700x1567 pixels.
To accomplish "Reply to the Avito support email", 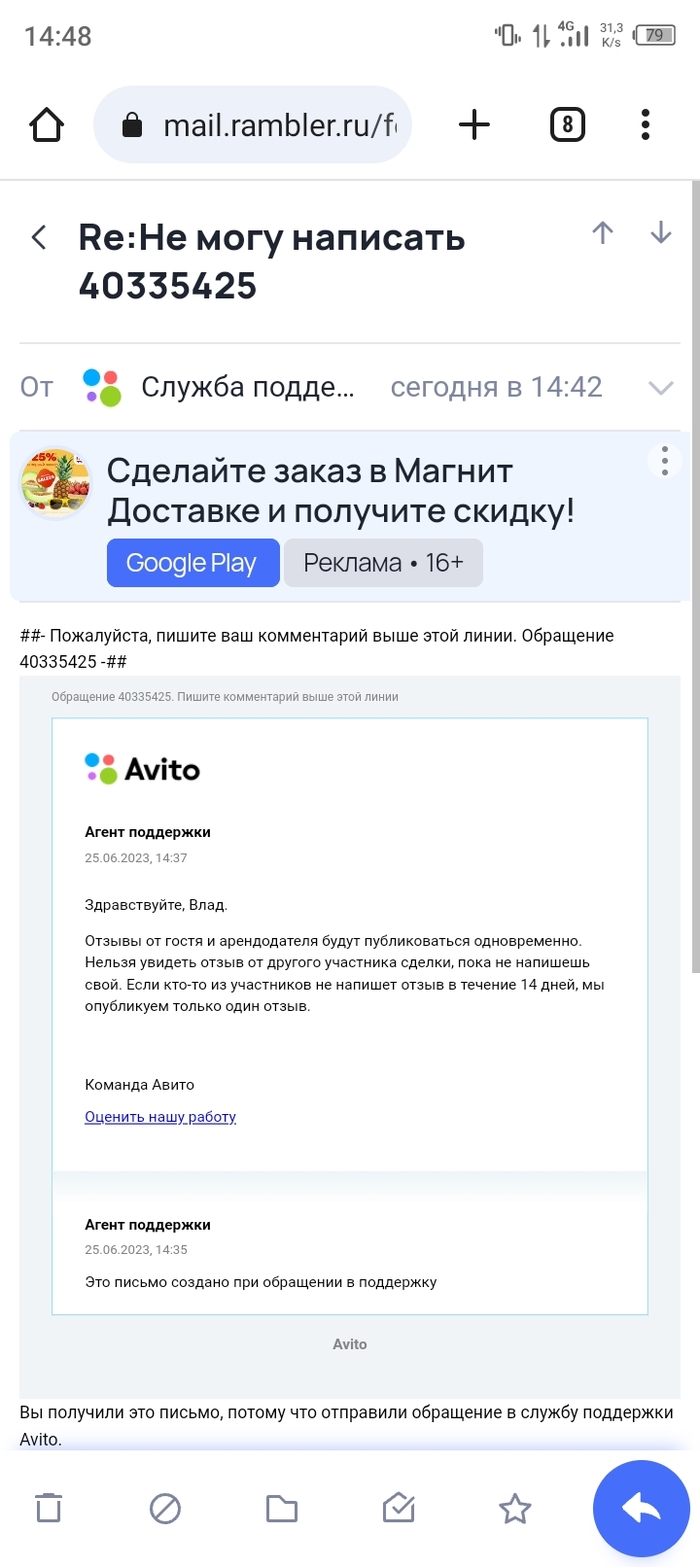I will point(641,1508).
